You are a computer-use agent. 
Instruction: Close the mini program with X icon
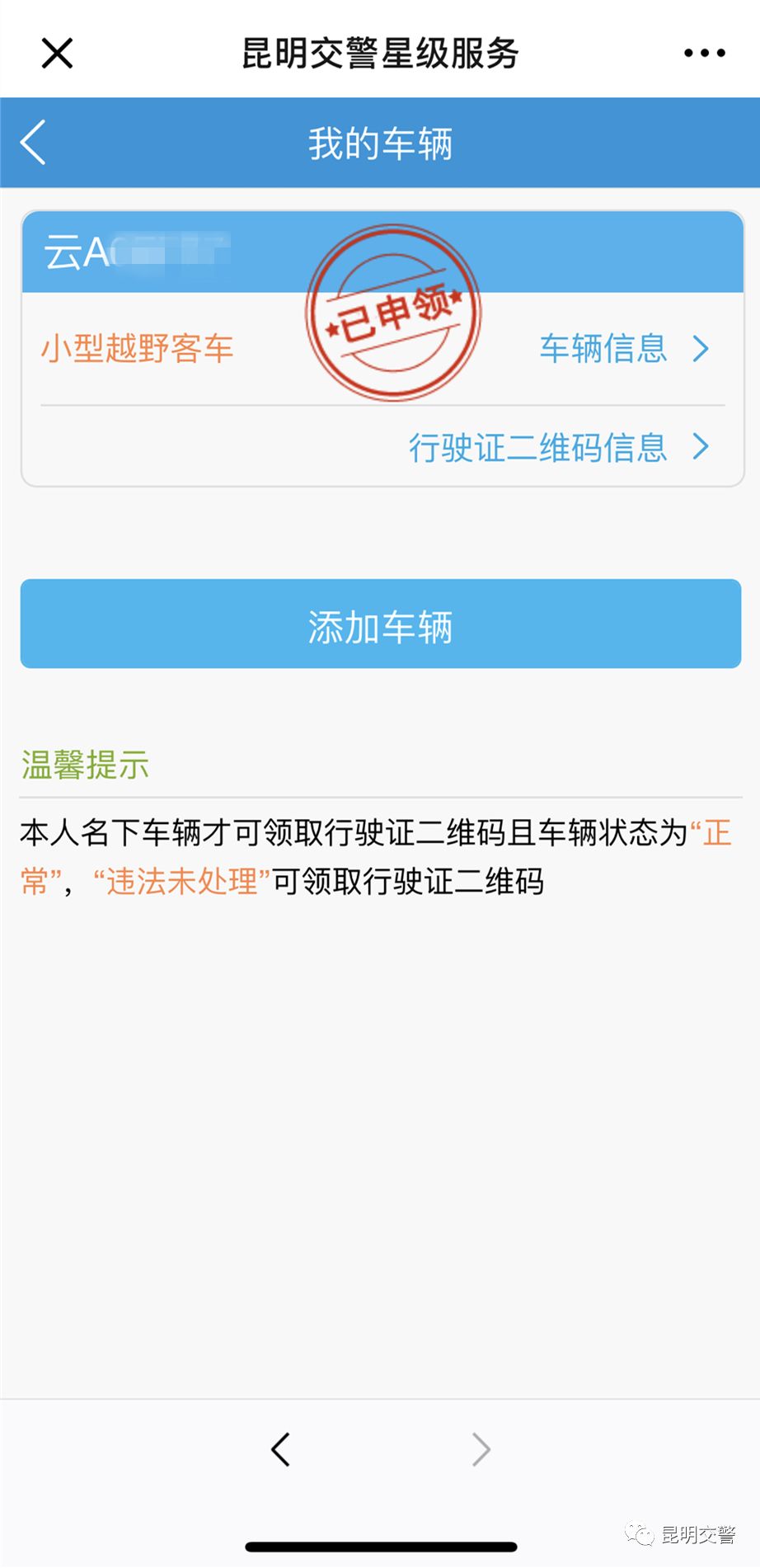pyautogui.click(x=55, y=53)
